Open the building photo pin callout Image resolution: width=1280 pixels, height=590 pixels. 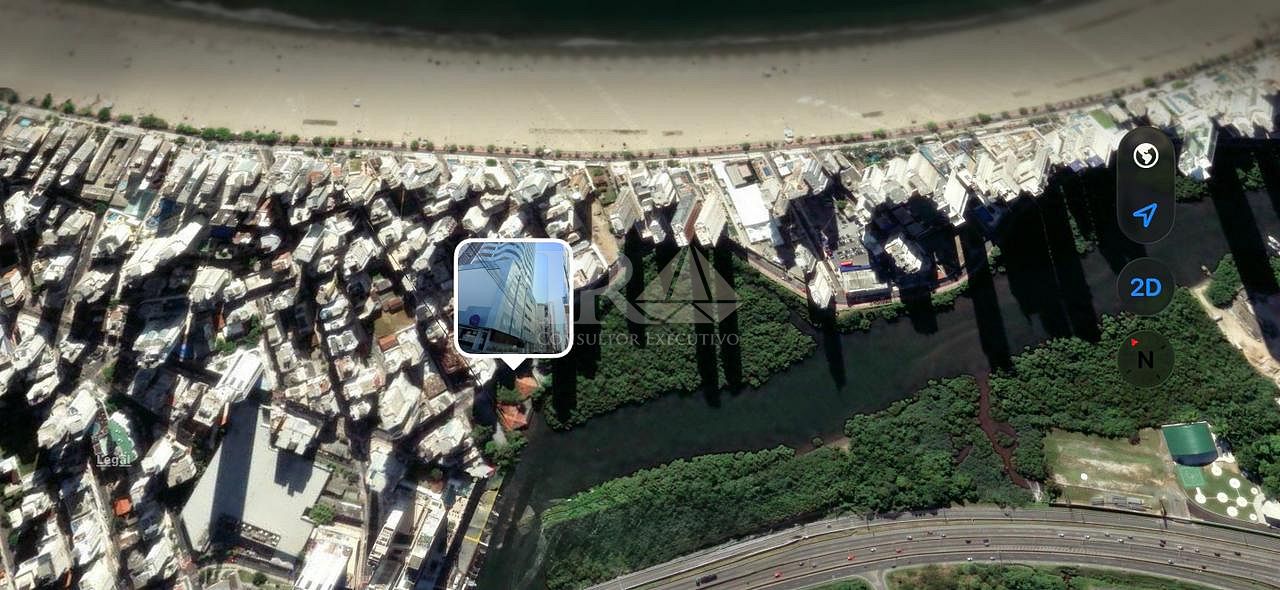(x=513, y=297)
